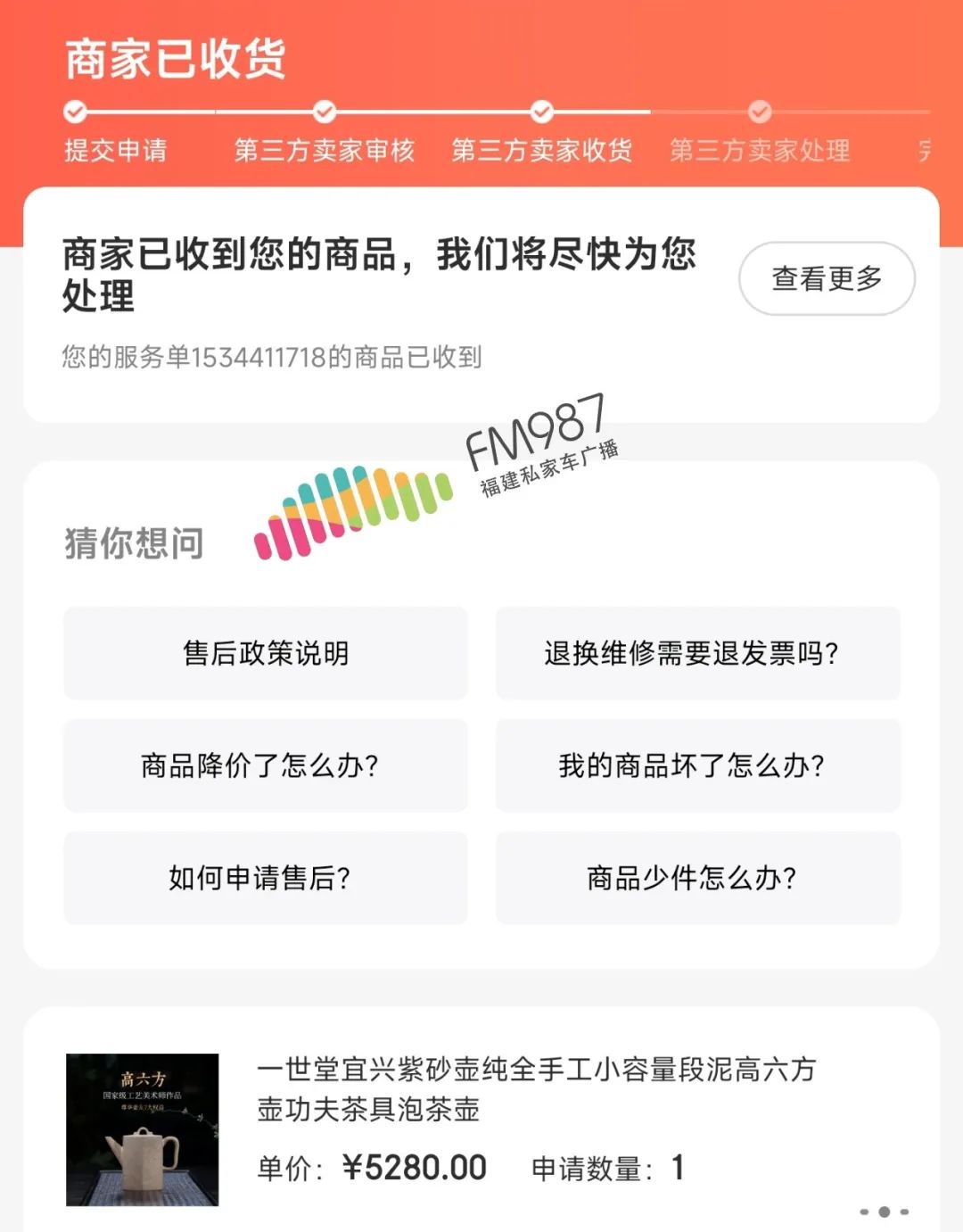This screenshot has height=1232, width=963.
Task: Select 我的商品坏了怎么办? FAQ entry
Action: click(x=698, y=766)
